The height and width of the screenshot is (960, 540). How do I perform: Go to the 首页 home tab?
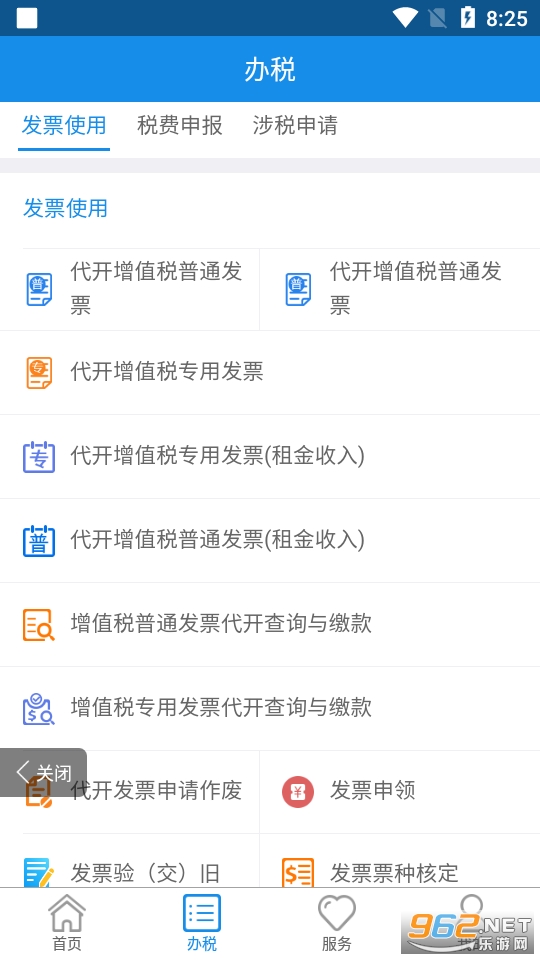pos(67,923)
